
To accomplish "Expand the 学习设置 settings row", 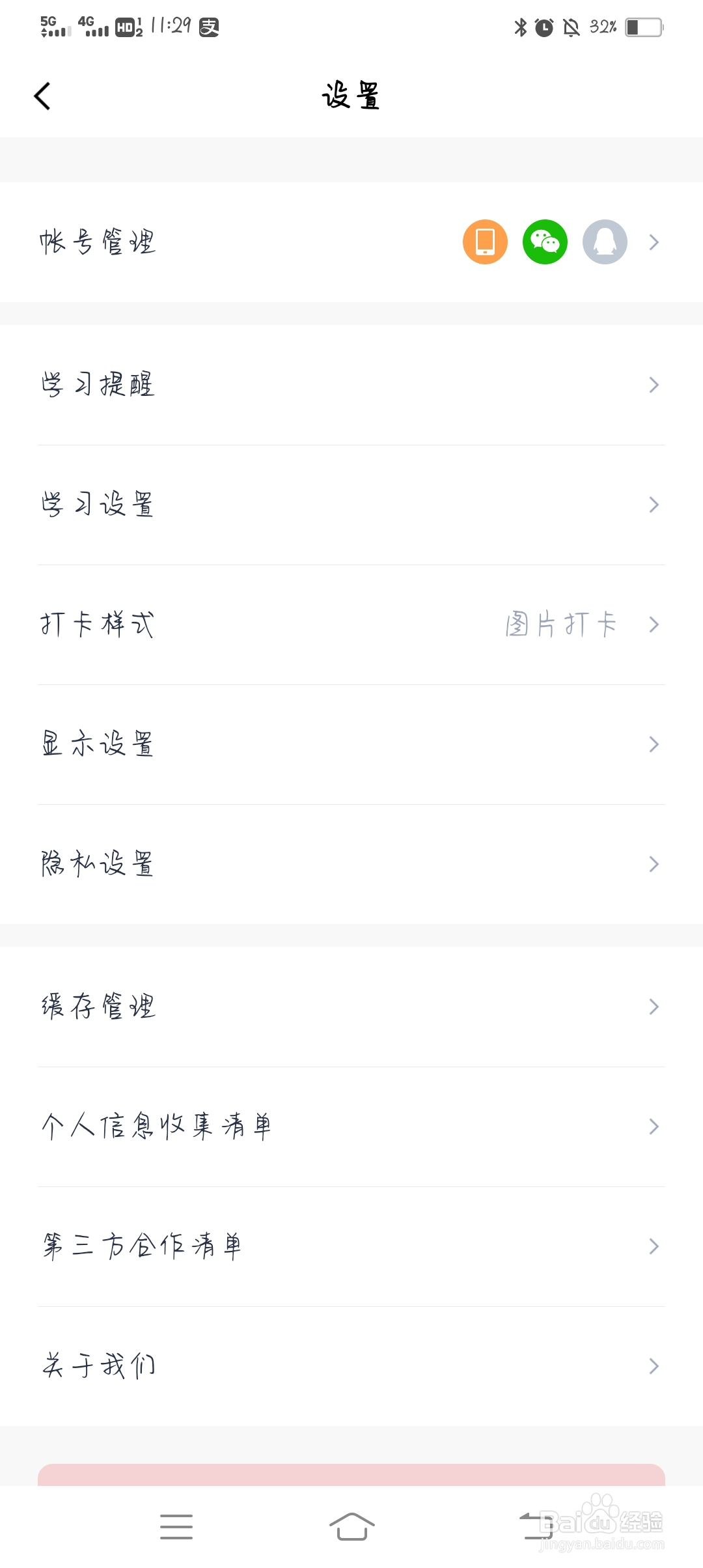I will click(x=351, y=505).
